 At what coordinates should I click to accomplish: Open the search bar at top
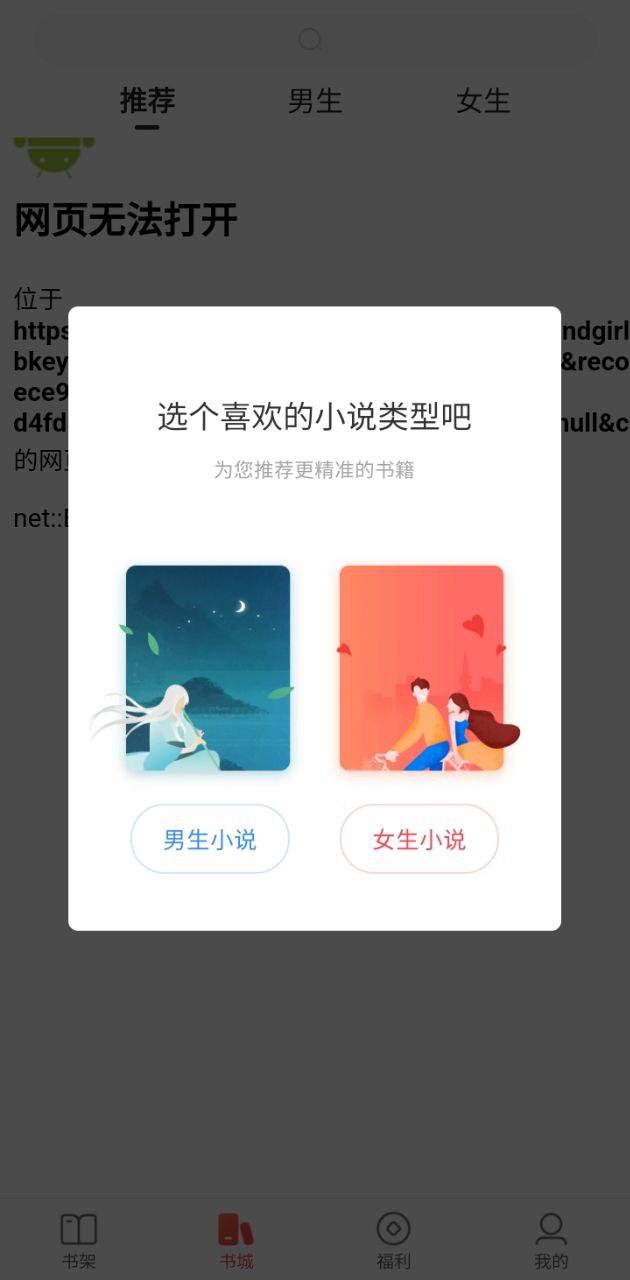315,40
